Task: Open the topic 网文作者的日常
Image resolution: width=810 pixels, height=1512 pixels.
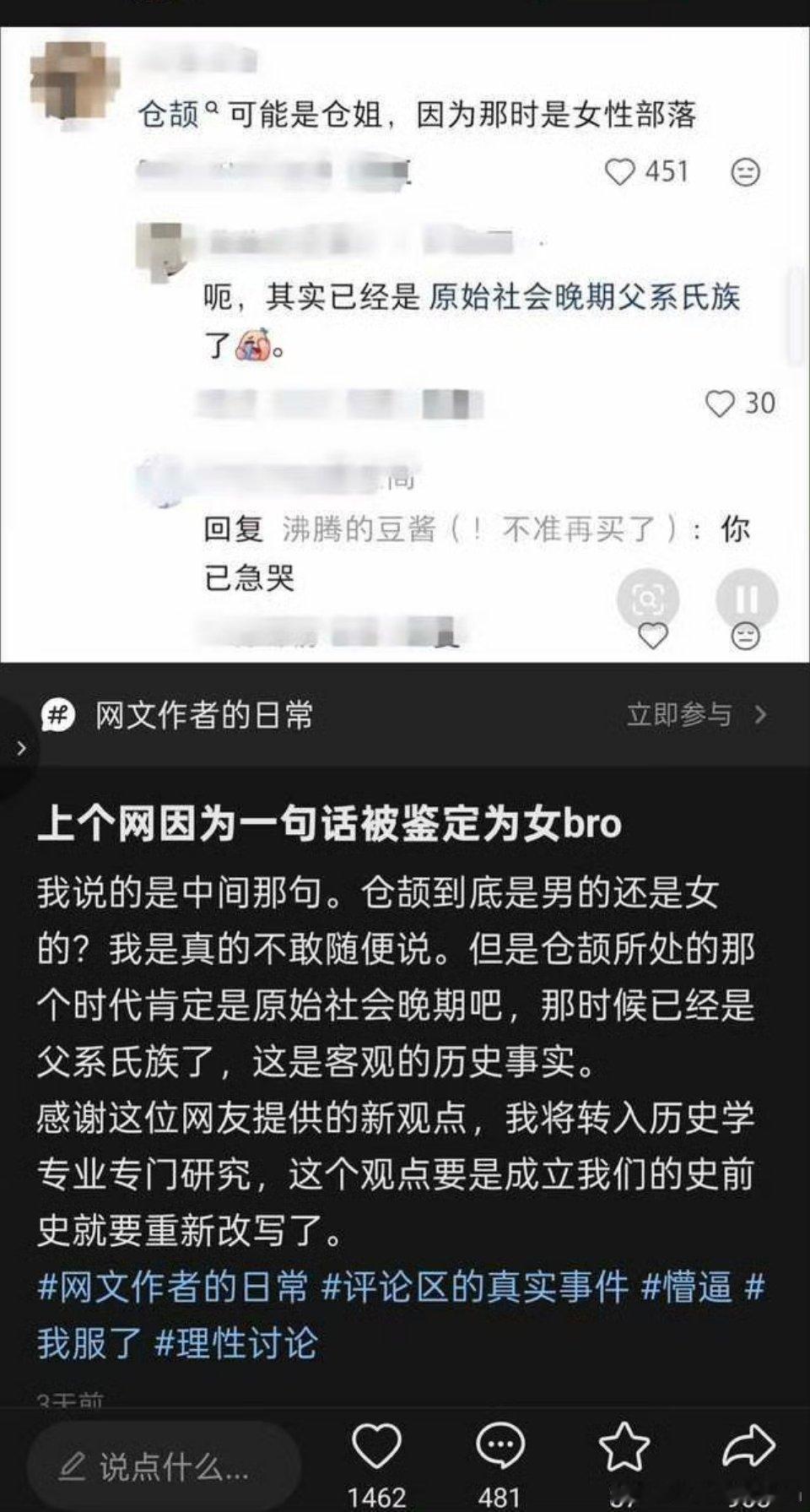Action: click(x=202, y=715)
